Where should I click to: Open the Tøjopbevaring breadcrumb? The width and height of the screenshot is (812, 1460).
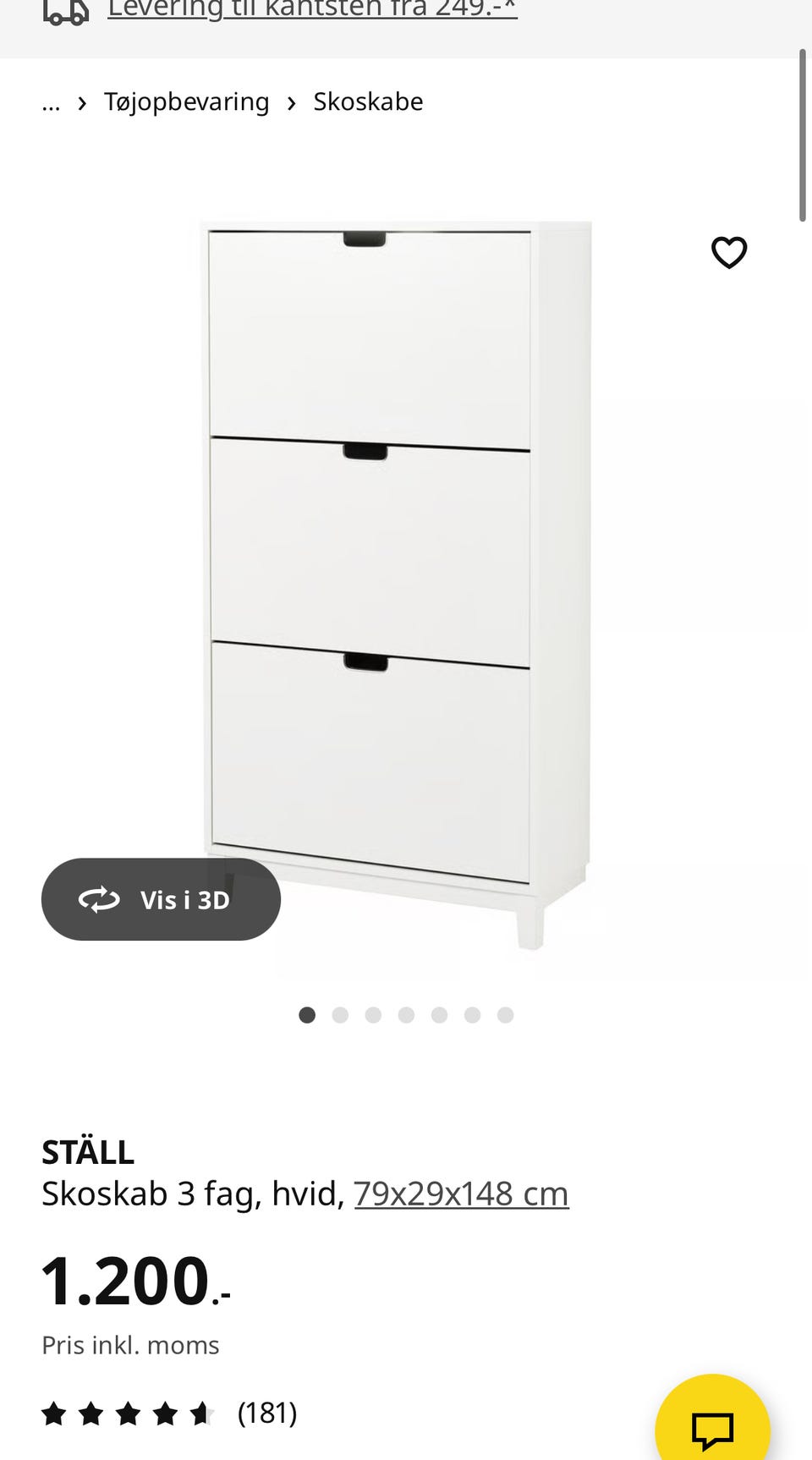click(x=186, y=102)
